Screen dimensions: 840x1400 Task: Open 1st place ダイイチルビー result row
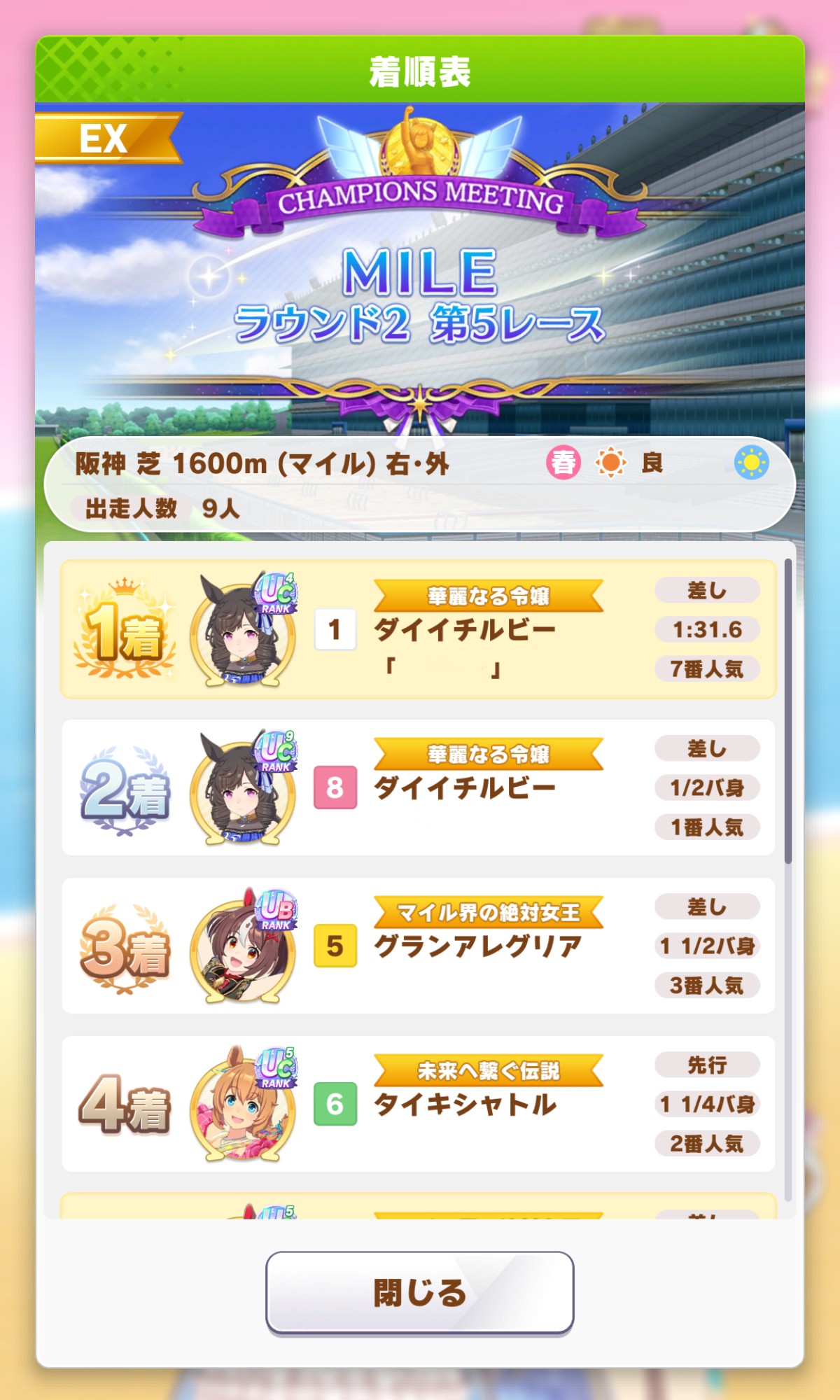pos(419,629)
